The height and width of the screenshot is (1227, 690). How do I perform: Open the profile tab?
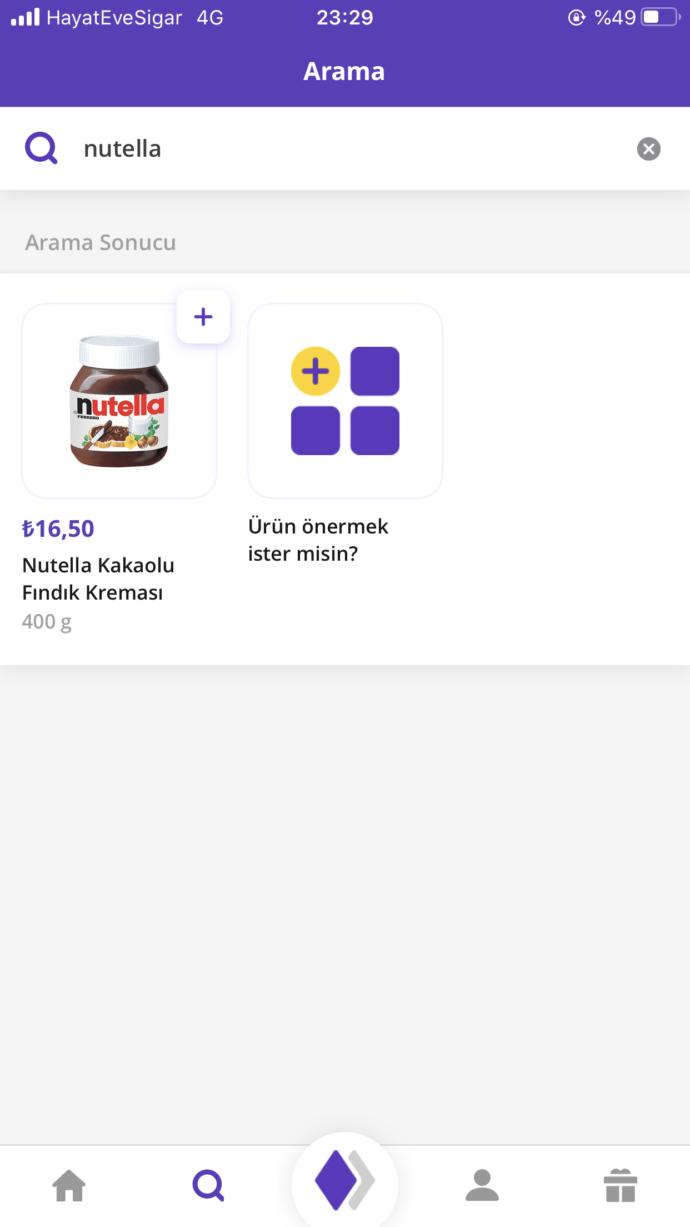482,1186
